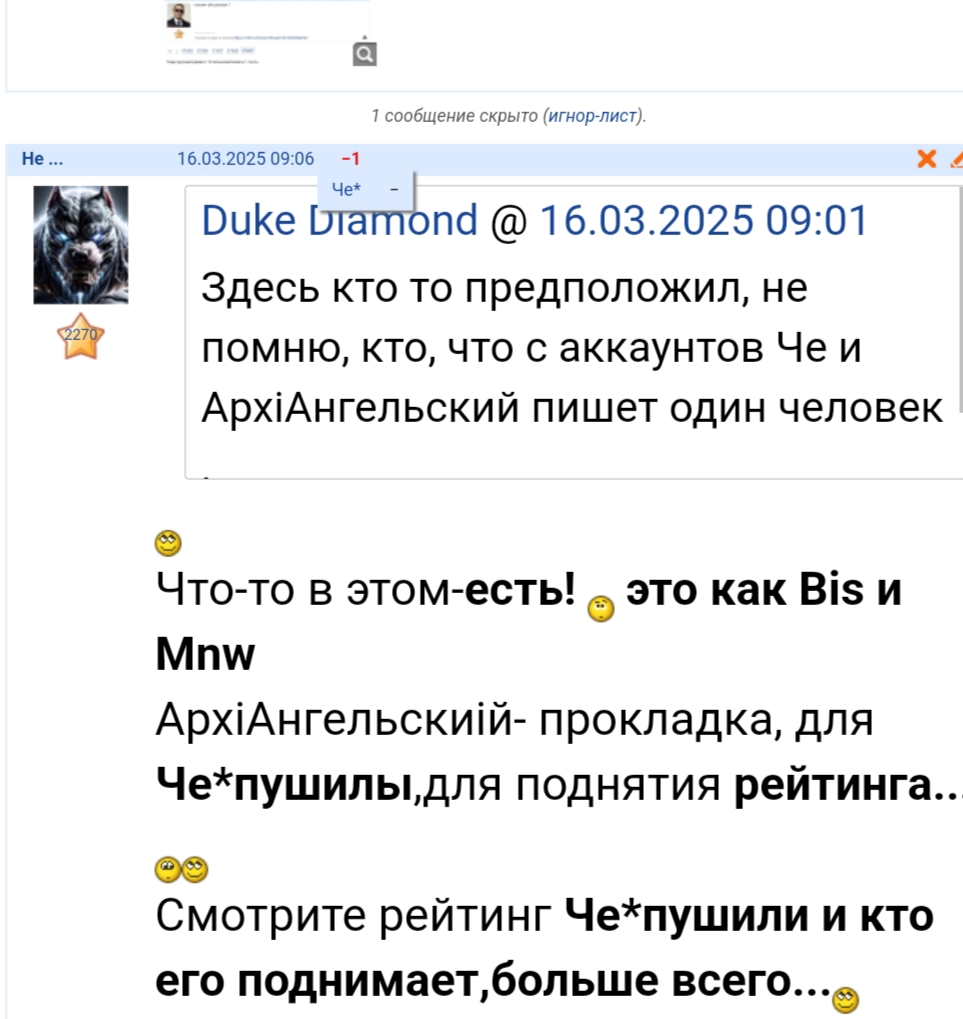The height and width of the screenshot is (1019, 963).
Task: Tap the -1 post rating
Action: pyautogui.click(x=350, y=158)
